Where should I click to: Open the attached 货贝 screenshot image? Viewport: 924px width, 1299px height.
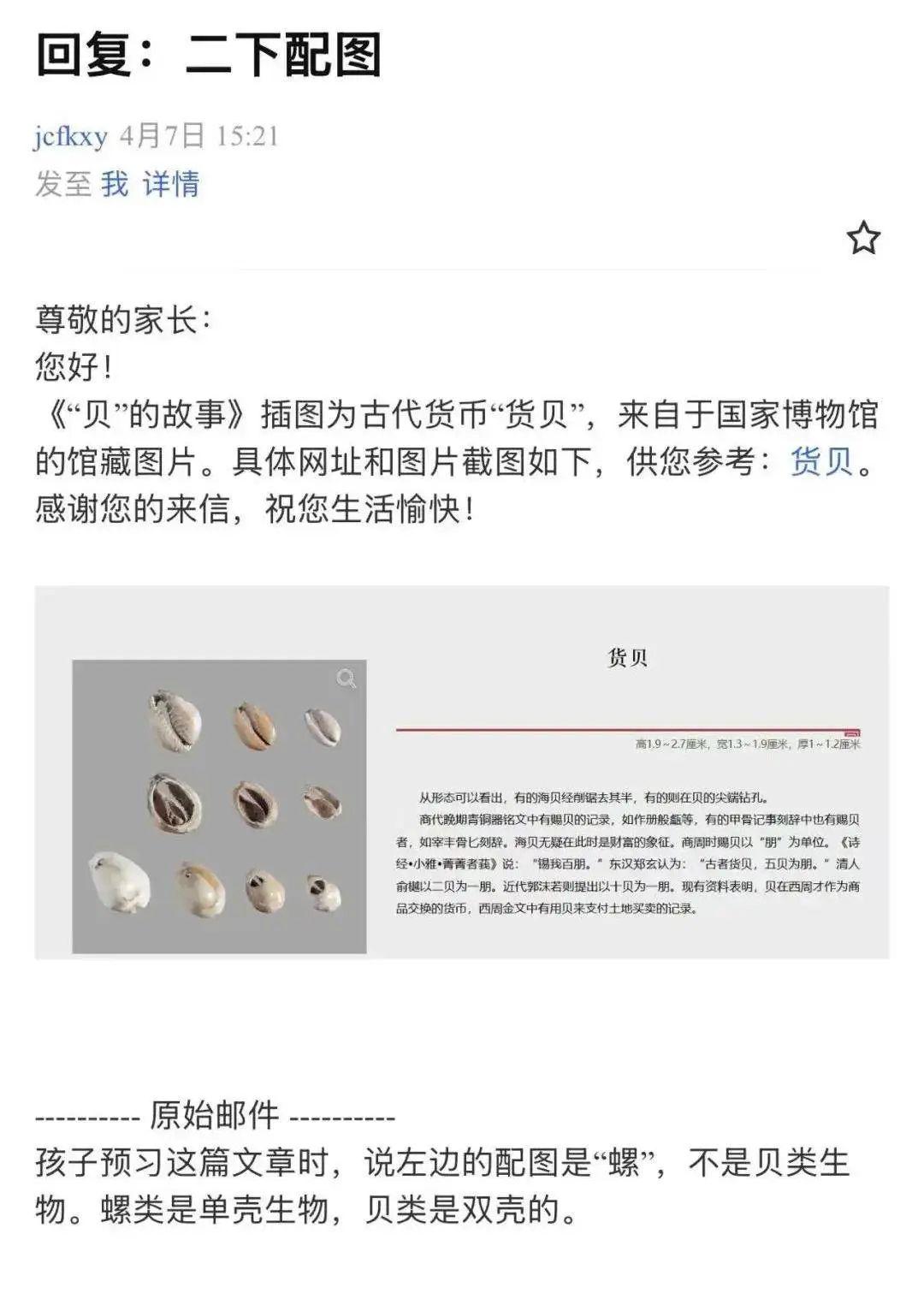point(462,772)
